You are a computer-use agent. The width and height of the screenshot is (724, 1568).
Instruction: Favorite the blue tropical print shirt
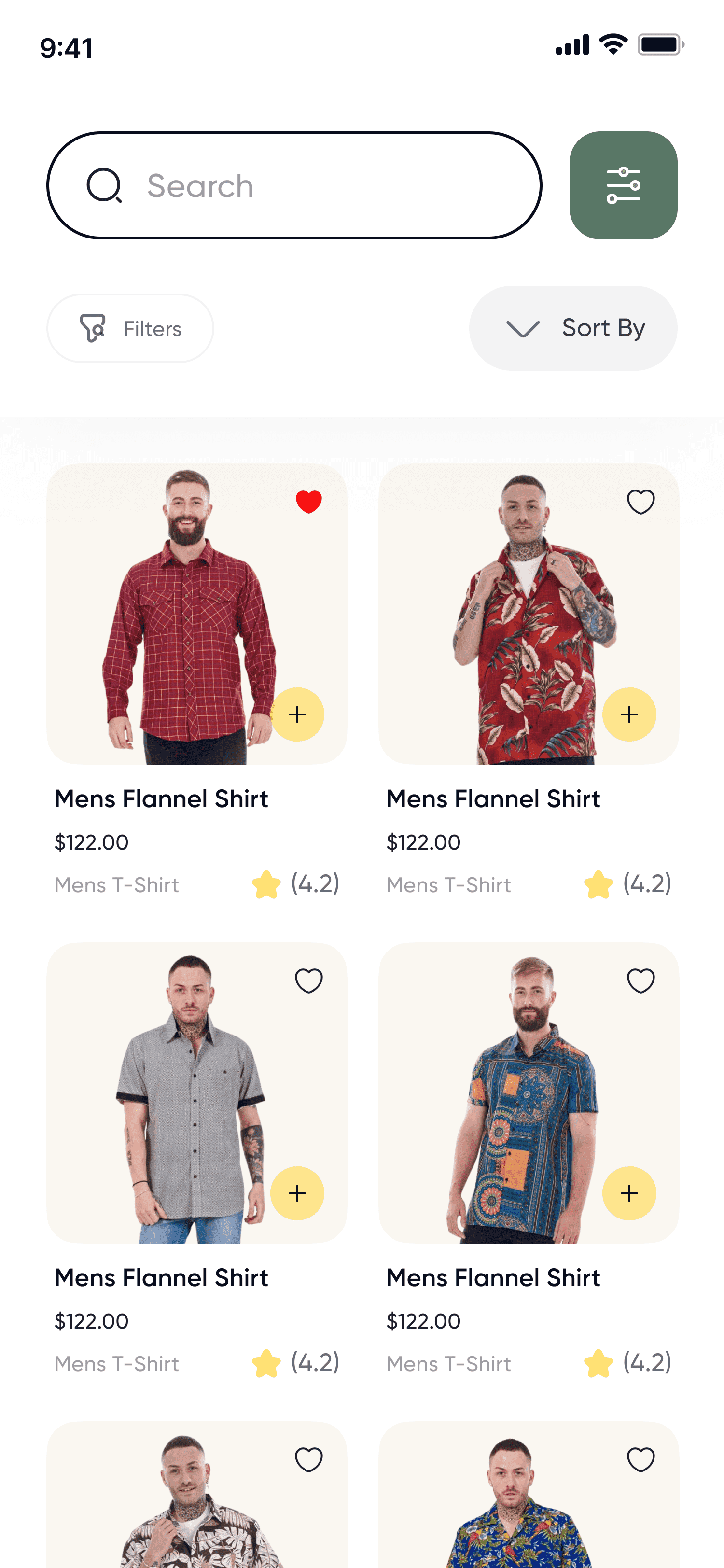[640, 1460]
